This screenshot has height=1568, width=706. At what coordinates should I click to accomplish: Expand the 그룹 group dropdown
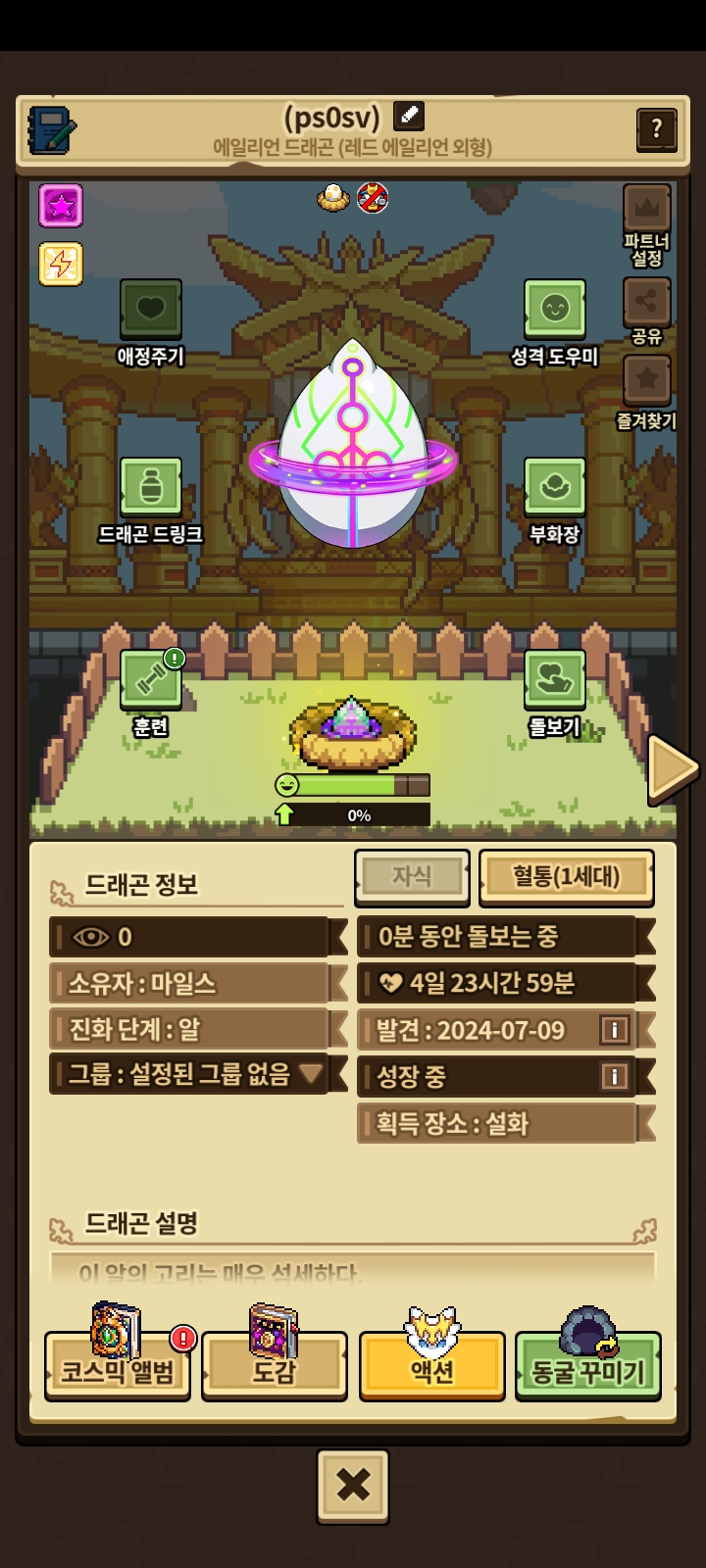(x=311, y=1074)
